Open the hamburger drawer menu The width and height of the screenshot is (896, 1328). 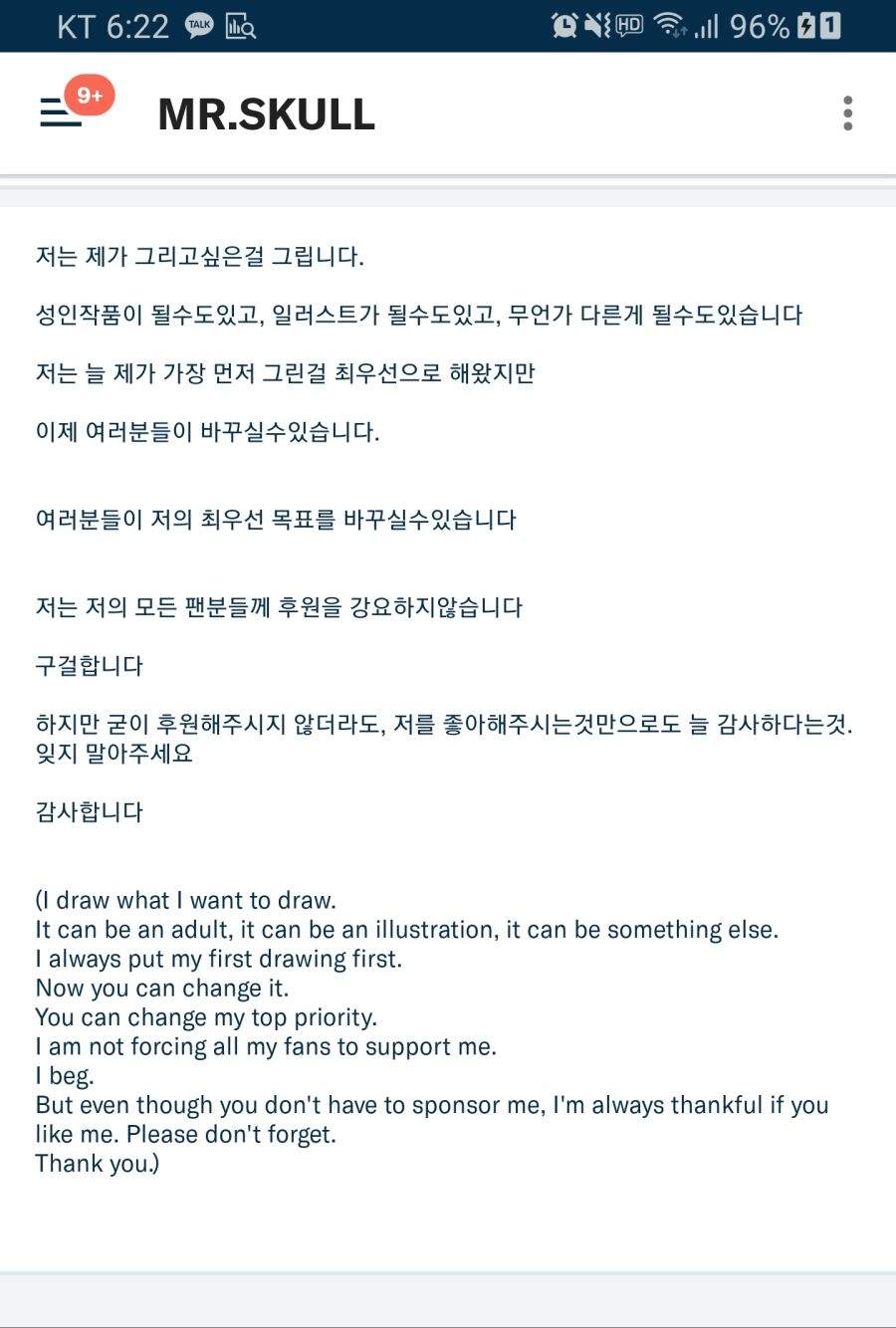coord(61,113)
